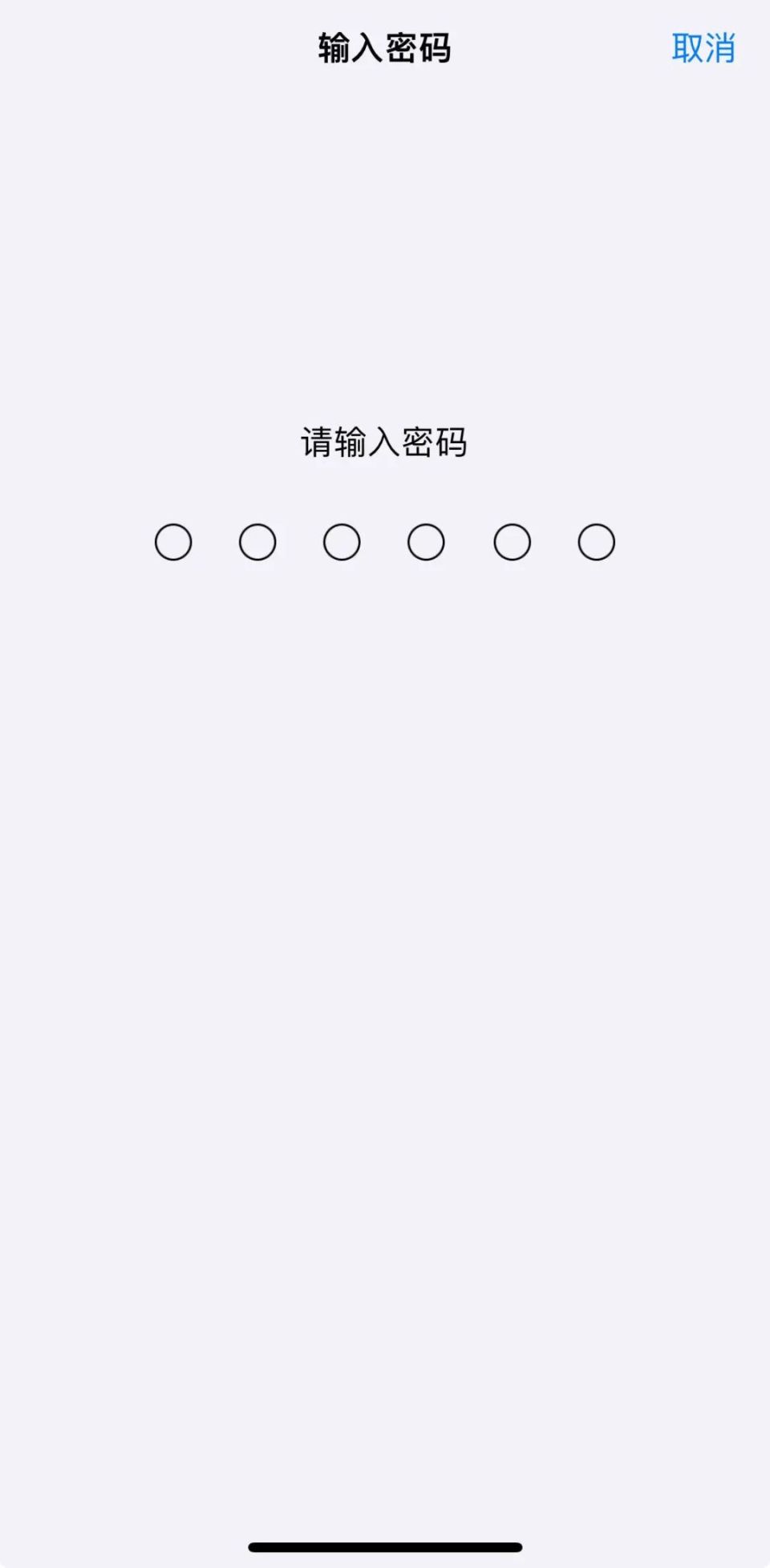This screenshot has width=770, height=1568.
Task: Click the fourth passcode dot
Action: (425, 542)
